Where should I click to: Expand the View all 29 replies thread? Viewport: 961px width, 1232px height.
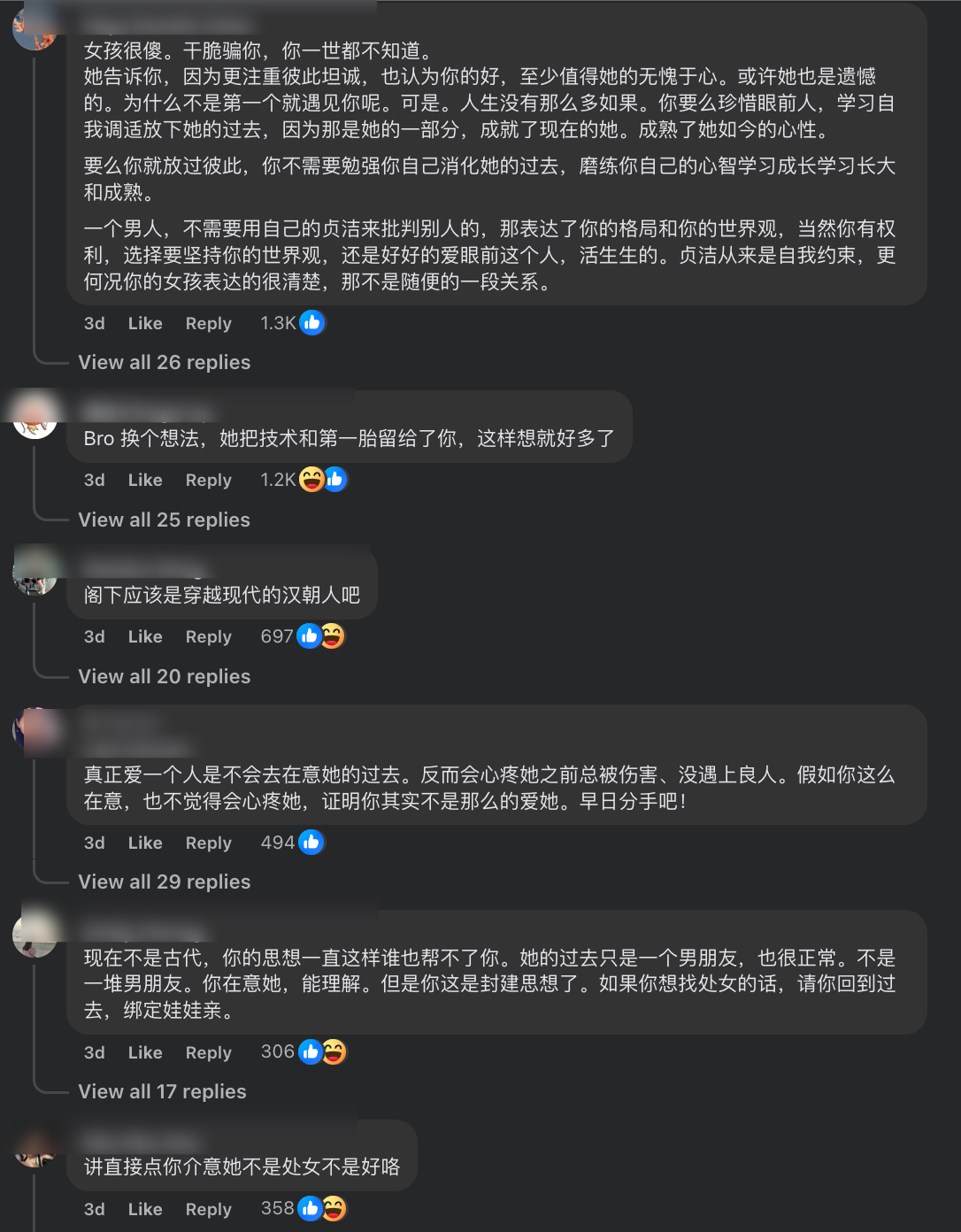point(165,882)
